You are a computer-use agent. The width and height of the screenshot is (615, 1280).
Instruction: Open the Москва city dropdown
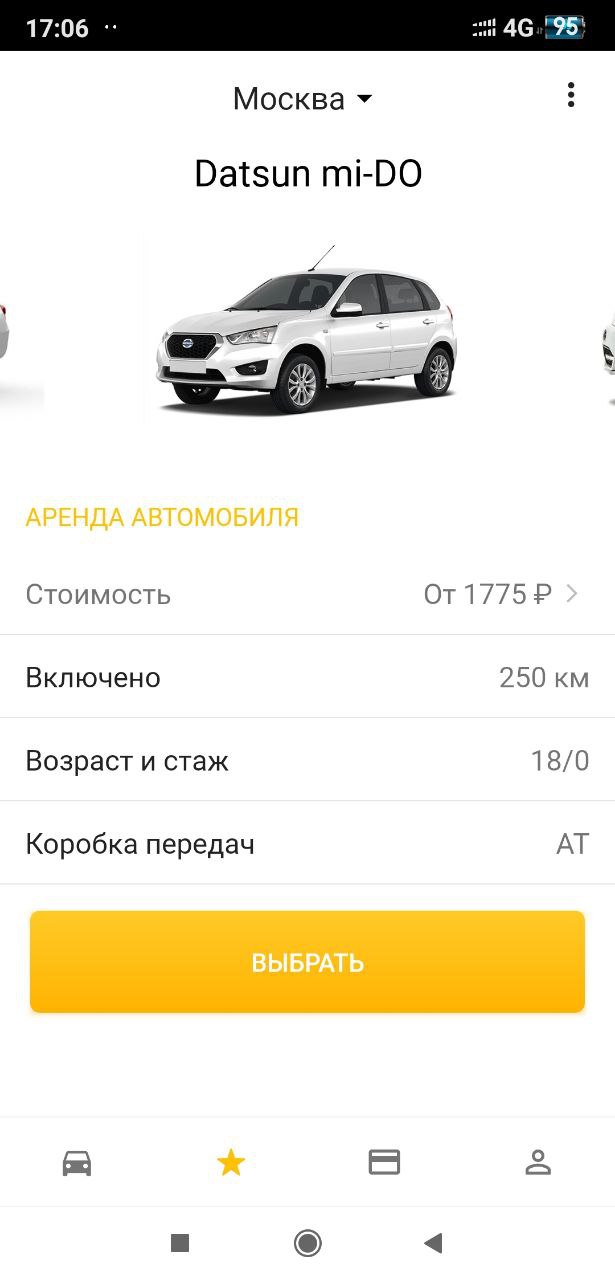302,98
